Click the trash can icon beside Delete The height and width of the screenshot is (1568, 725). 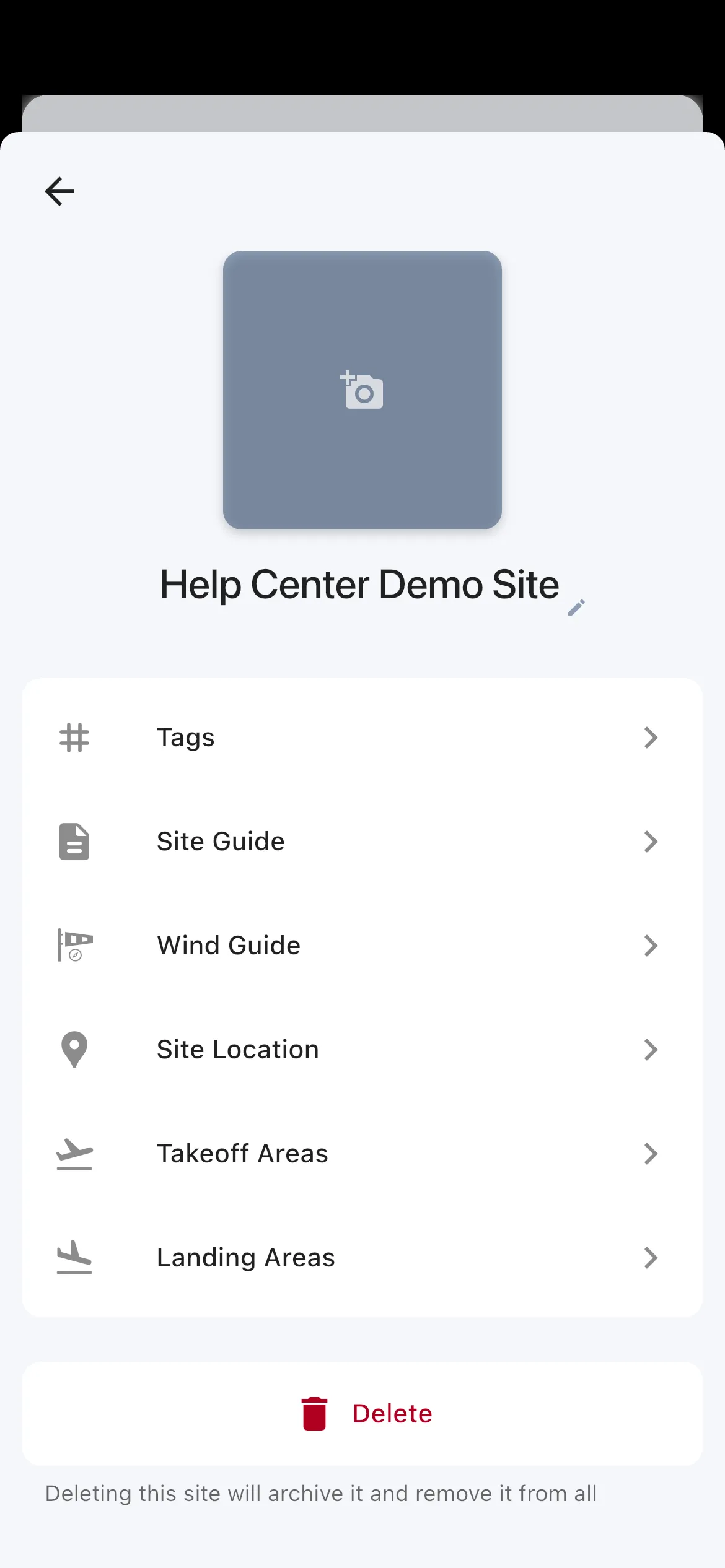pyautogui.click(x=315, y=1413)
